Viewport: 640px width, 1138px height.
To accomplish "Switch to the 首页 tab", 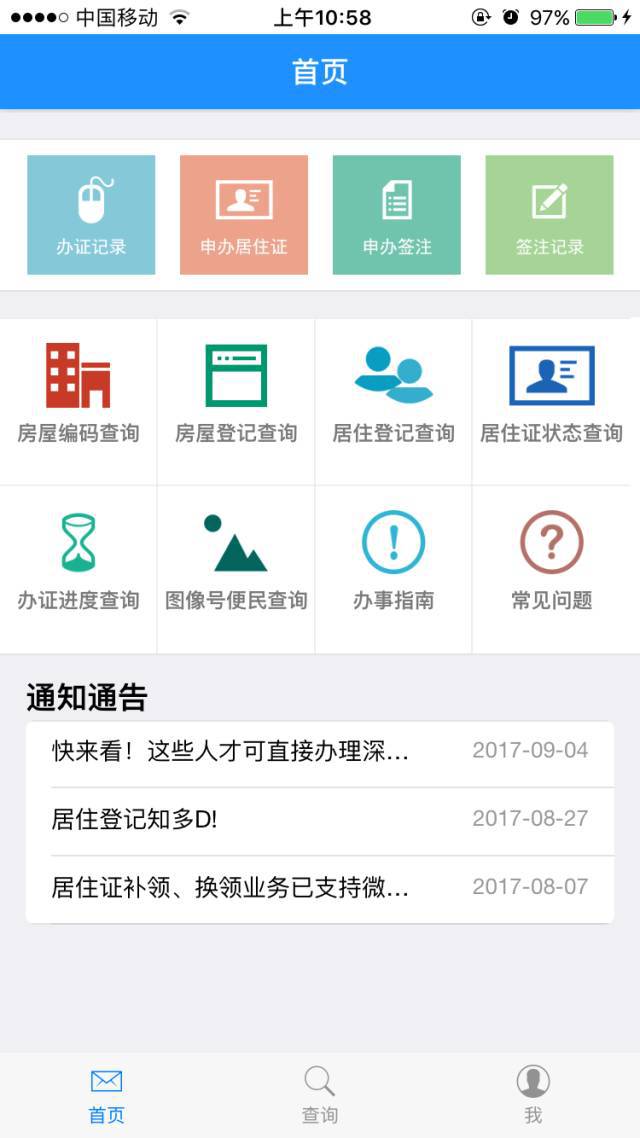I will 107,1094.
